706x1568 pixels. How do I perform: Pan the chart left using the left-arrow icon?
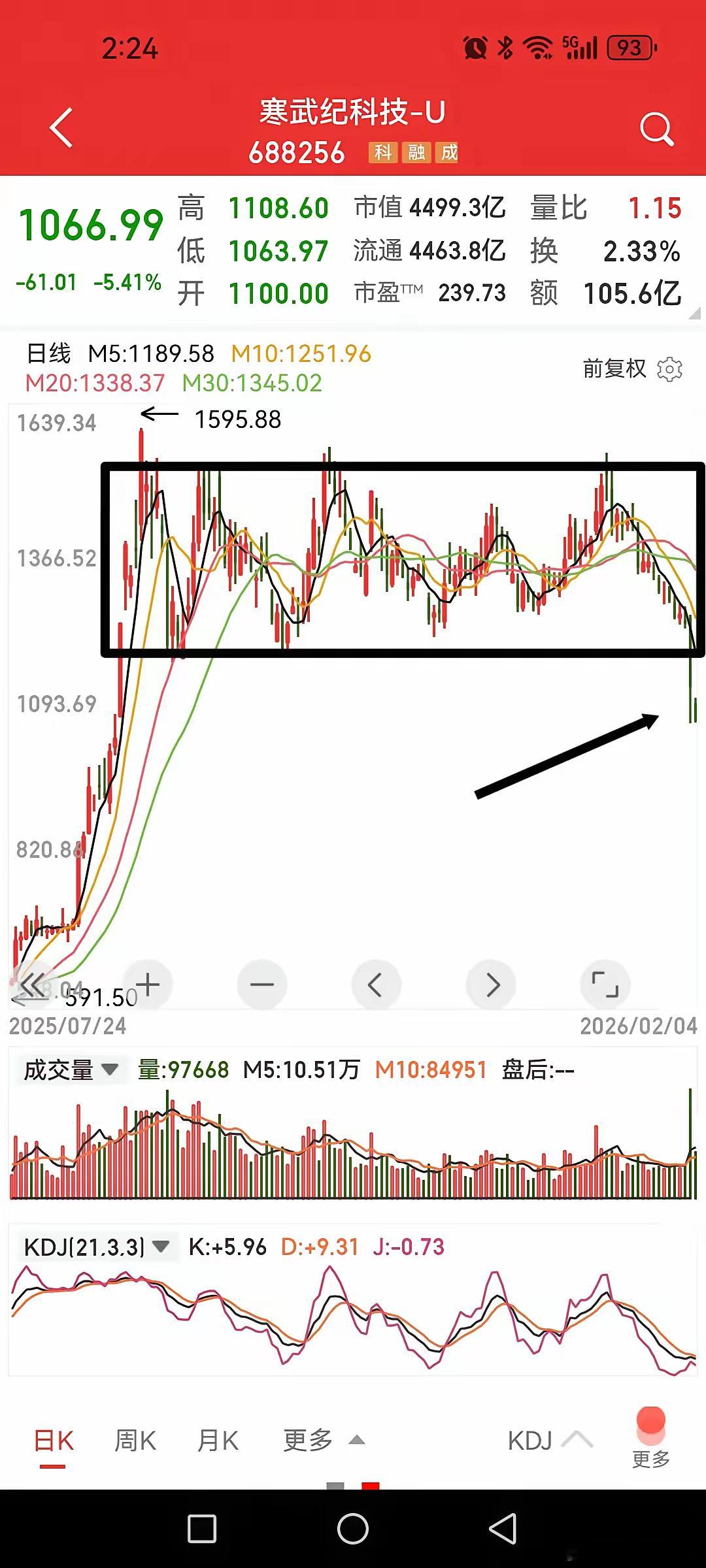click(377, 984)
